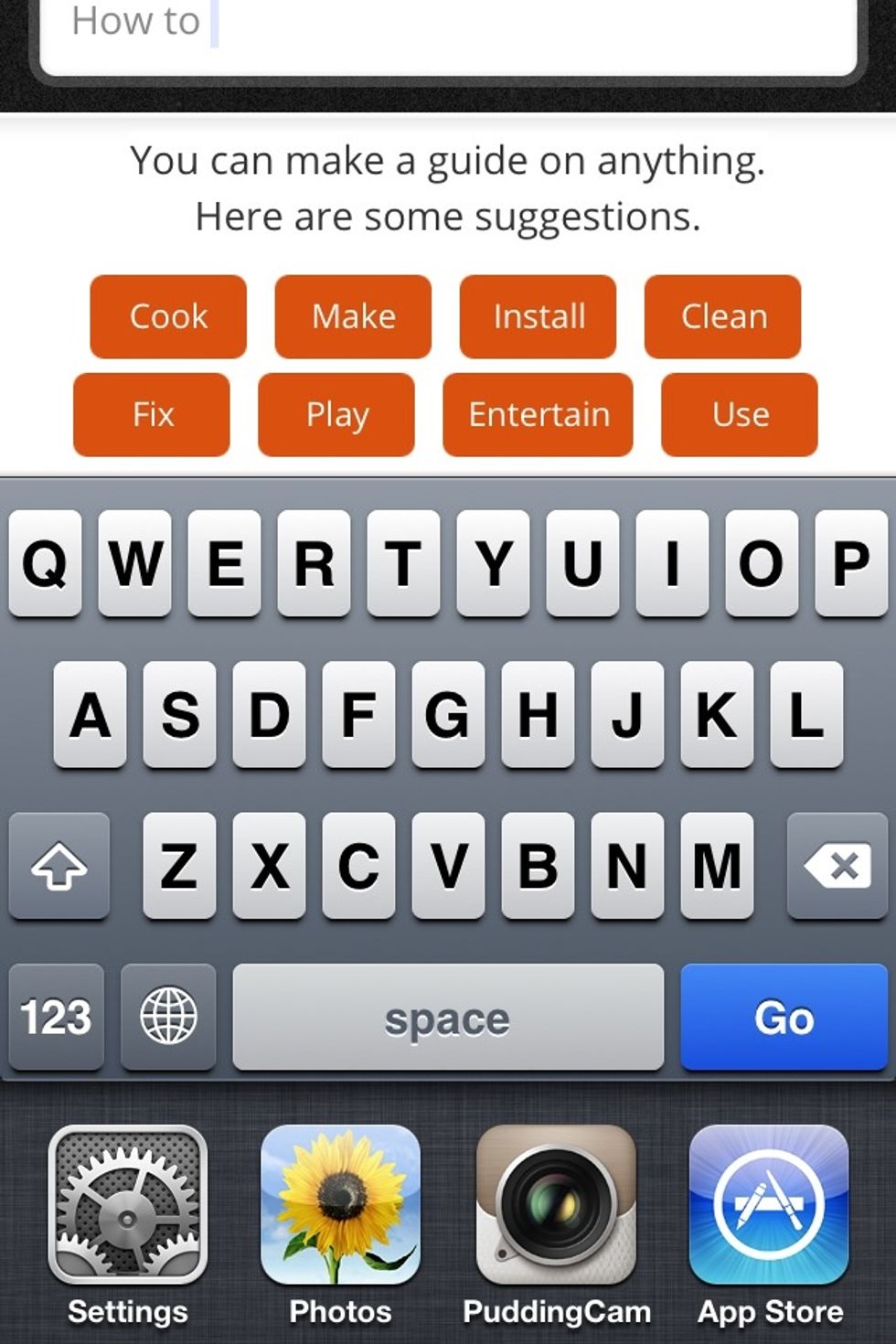Open the App Store

769,1205
